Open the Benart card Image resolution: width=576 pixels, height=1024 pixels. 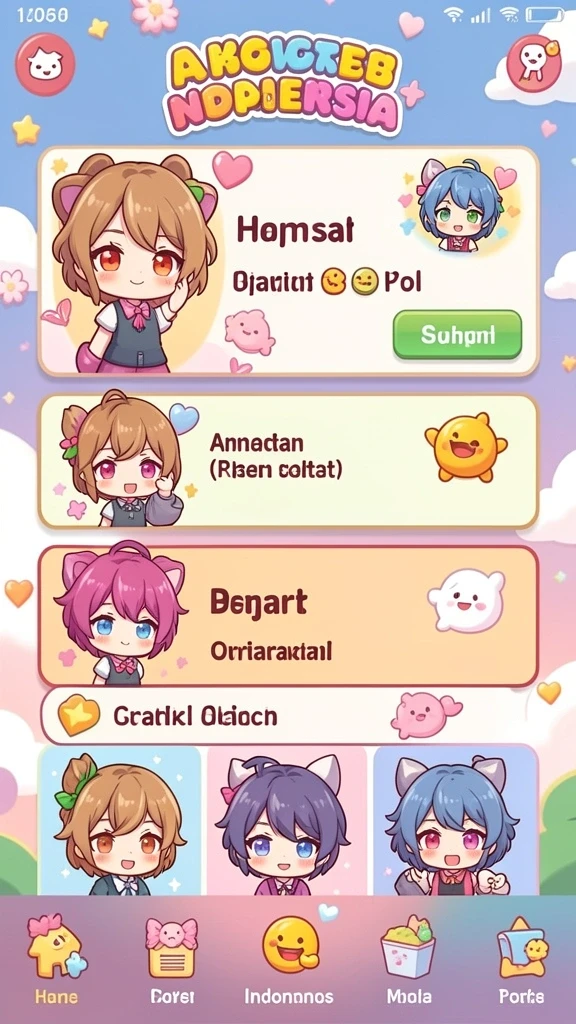(288, 615)
